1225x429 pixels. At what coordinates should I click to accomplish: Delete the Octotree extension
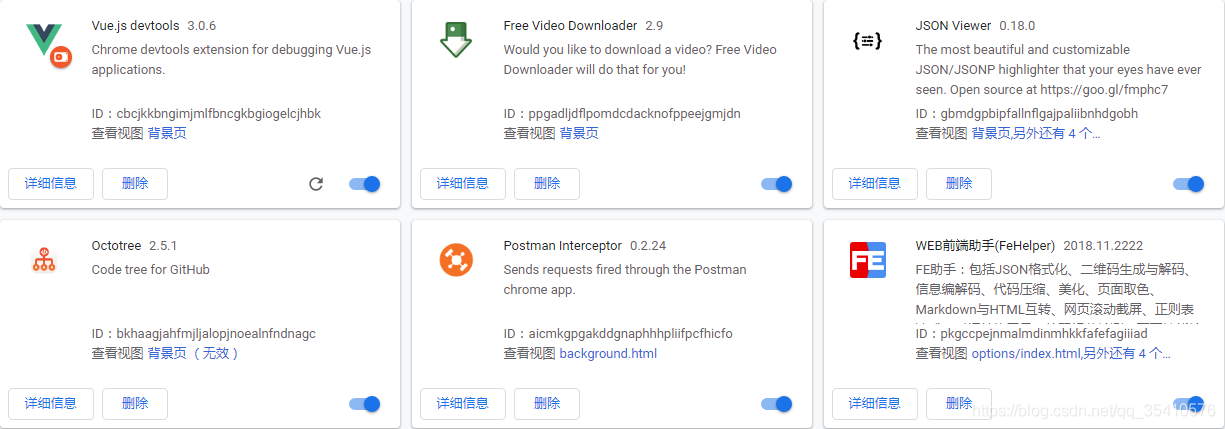[135, 404]
